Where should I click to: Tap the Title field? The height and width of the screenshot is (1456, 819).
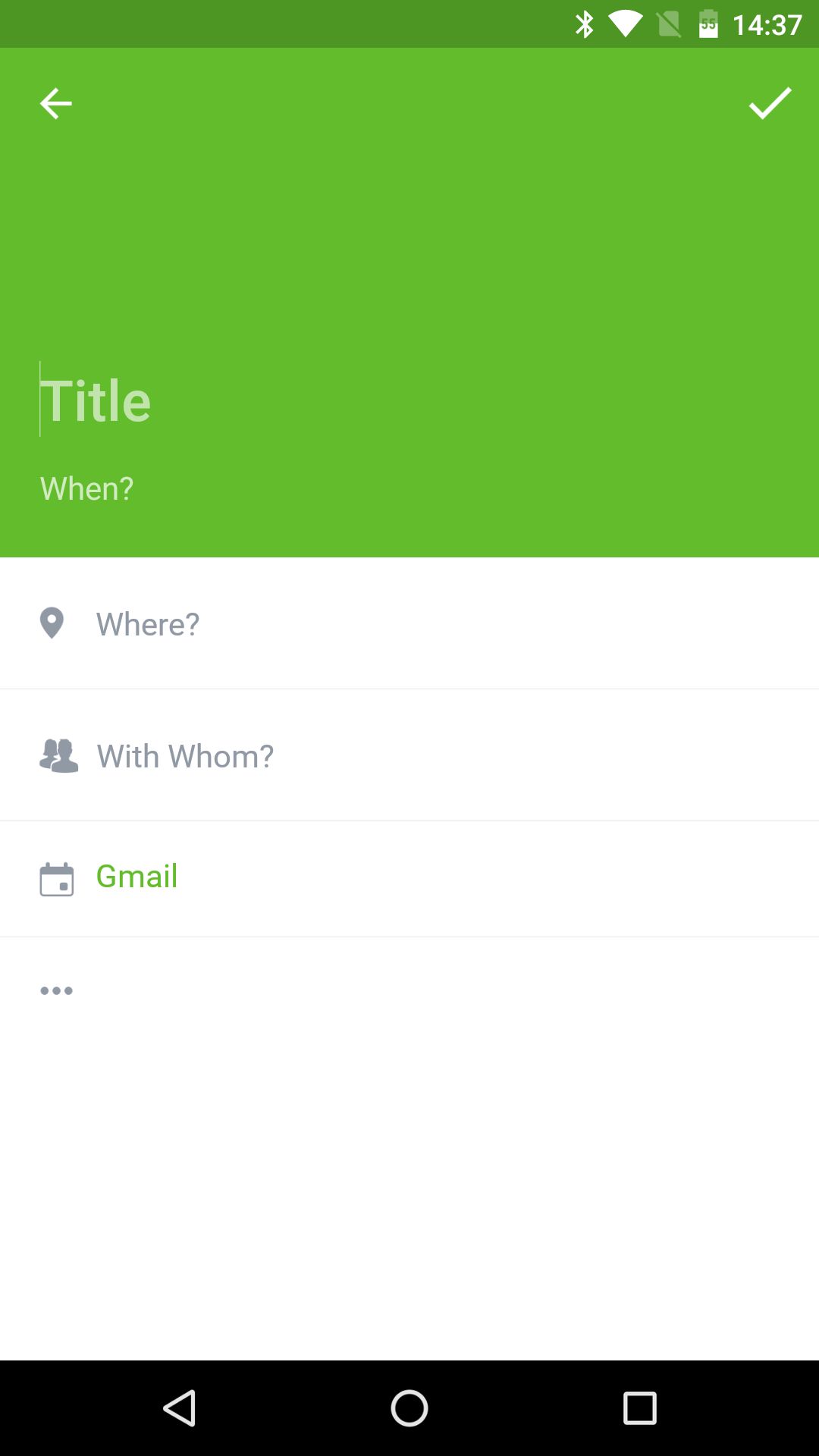(x=409, y=400)
